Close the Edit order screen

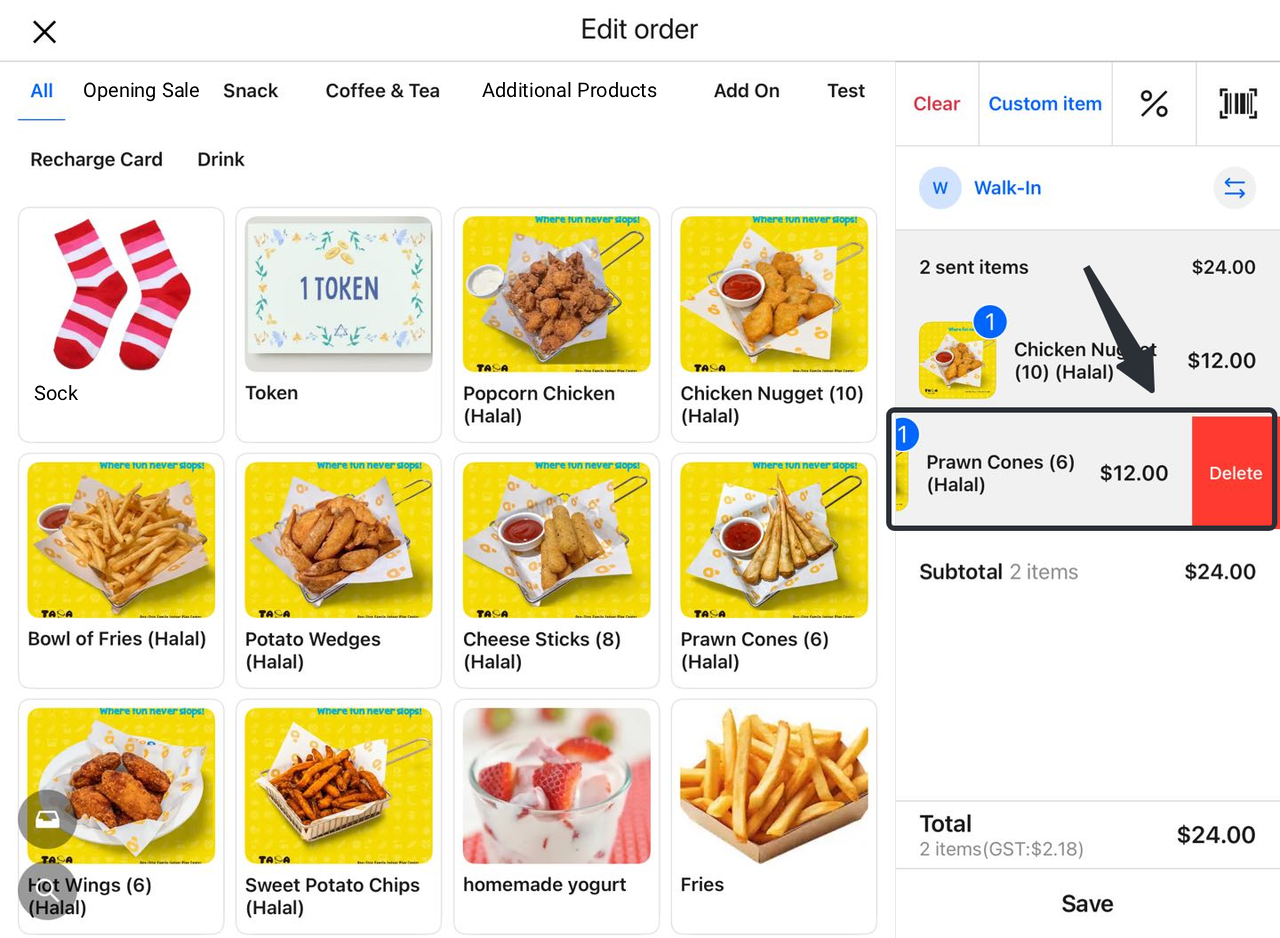(44, 32)
